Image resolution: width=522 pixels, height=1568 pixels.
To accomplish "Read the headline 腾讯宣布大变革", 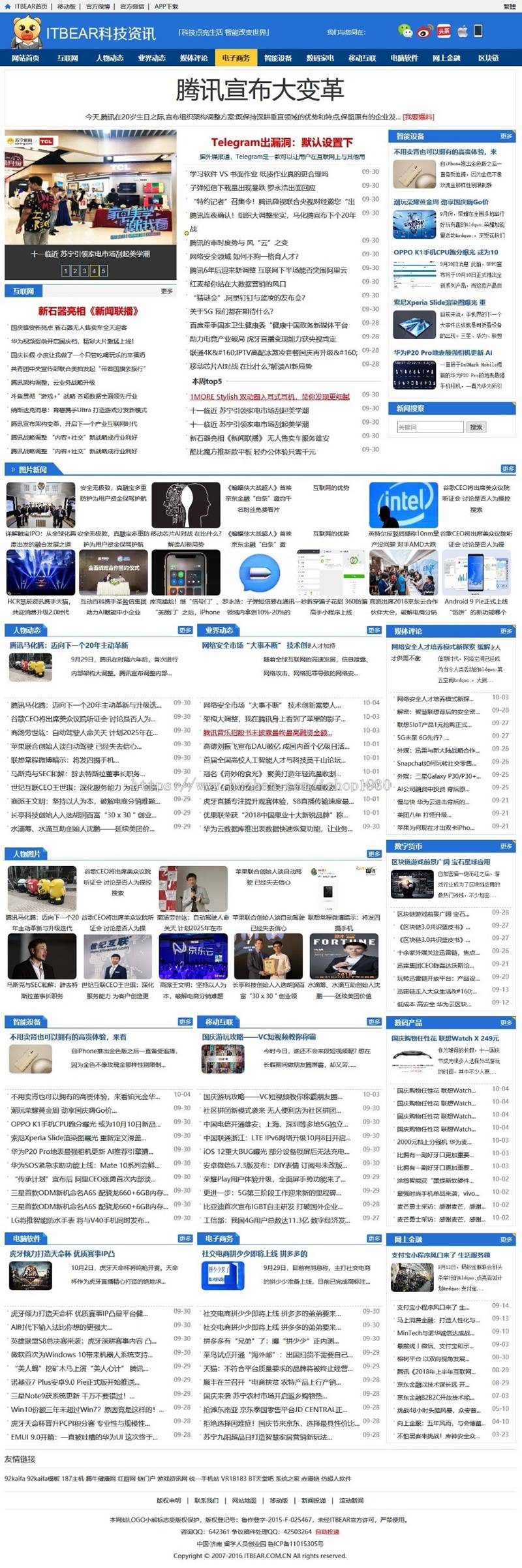I will click(260, 90).
